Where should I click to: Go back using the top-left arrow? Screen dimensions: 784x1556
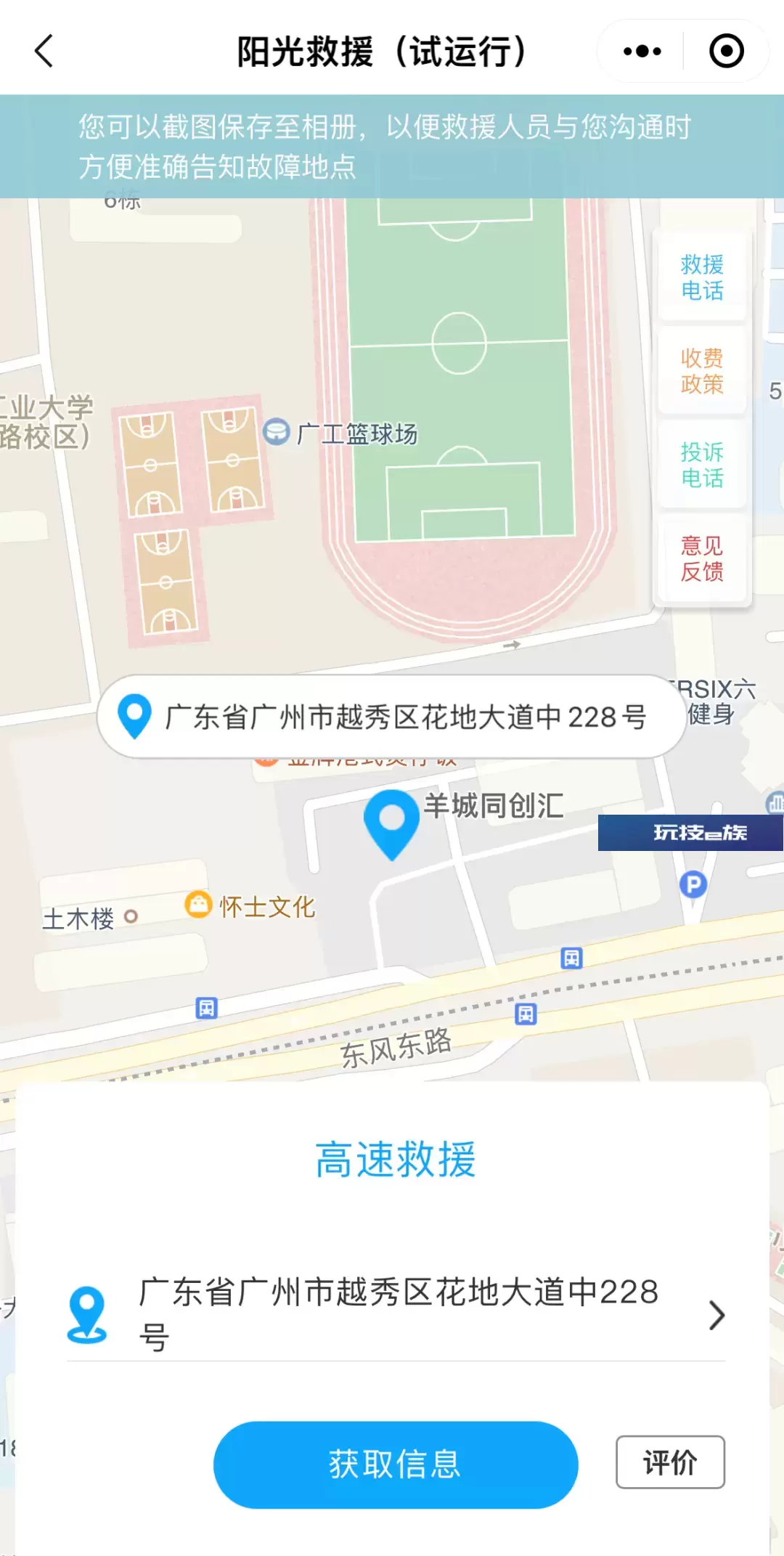coord(44,52)
